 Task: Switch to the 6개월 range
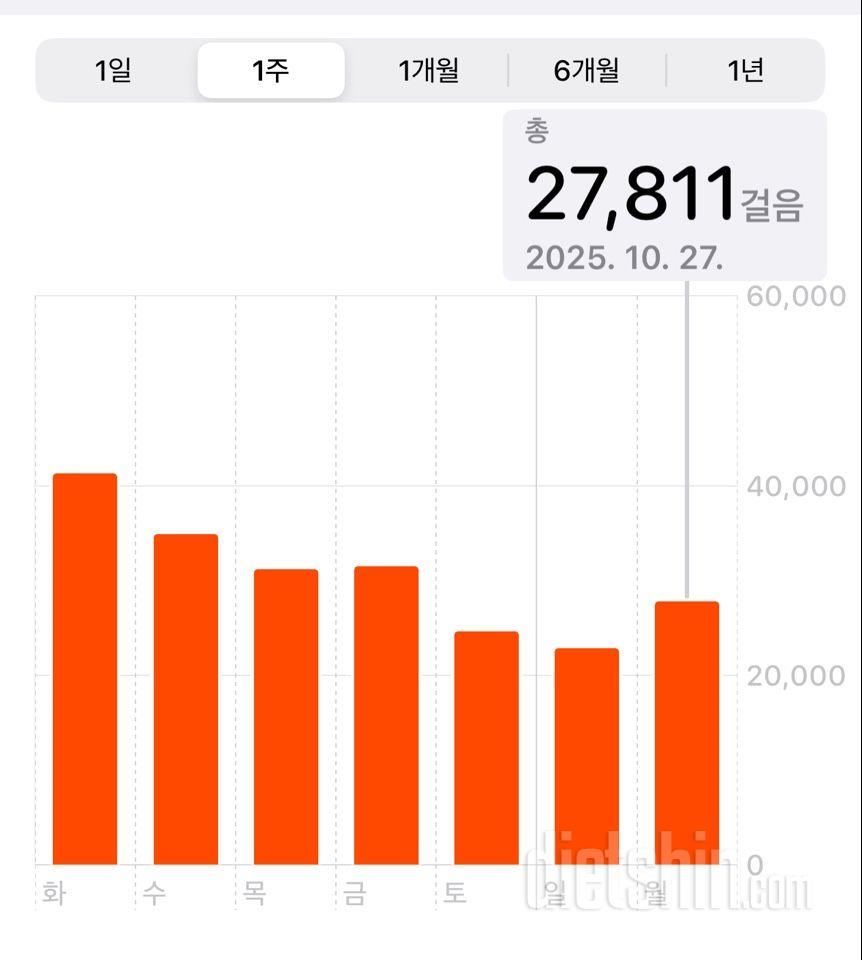(x=587, y=71)
